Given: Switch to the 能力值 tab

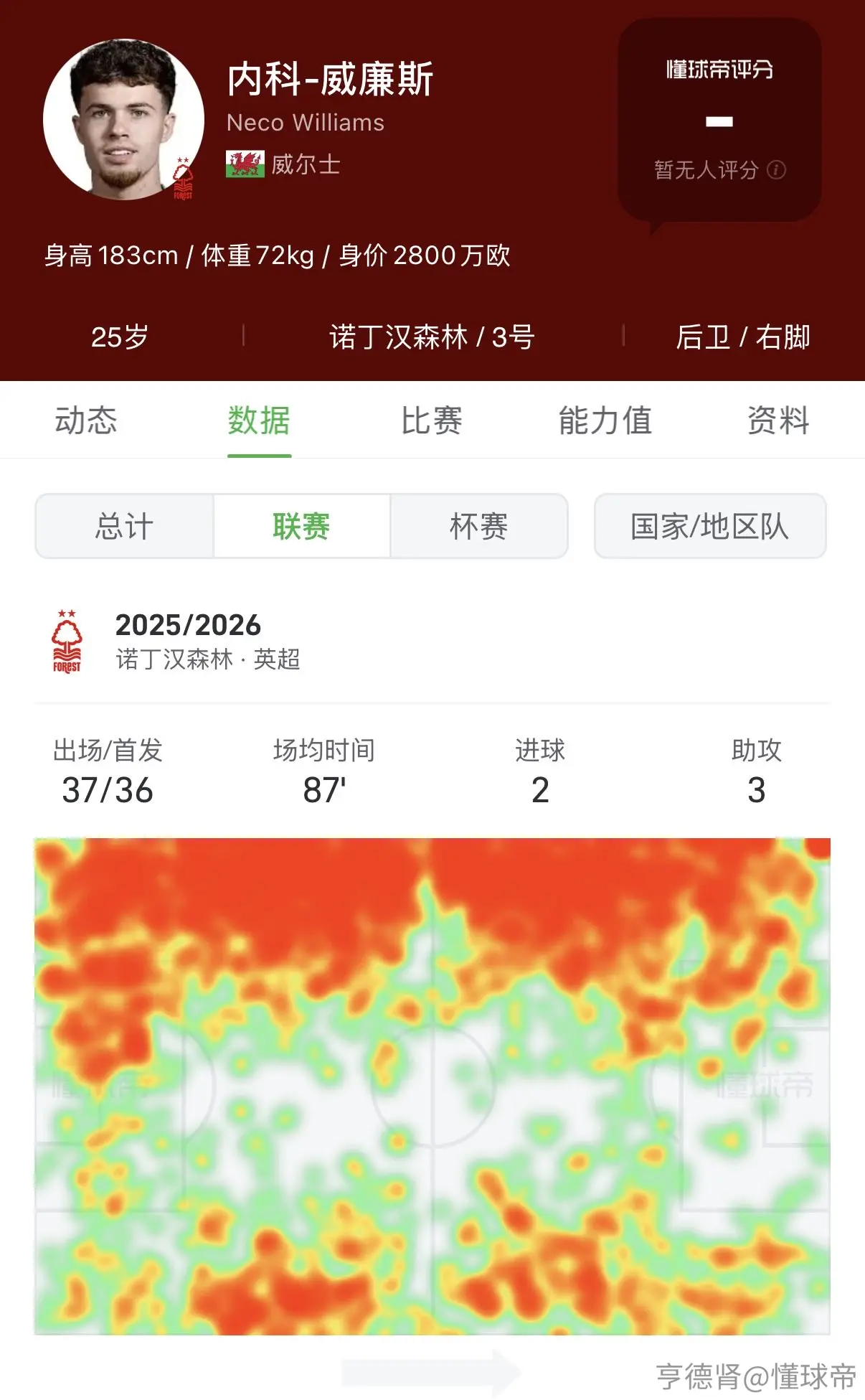Looking at the screenshot, I should [x=605, y=421].
